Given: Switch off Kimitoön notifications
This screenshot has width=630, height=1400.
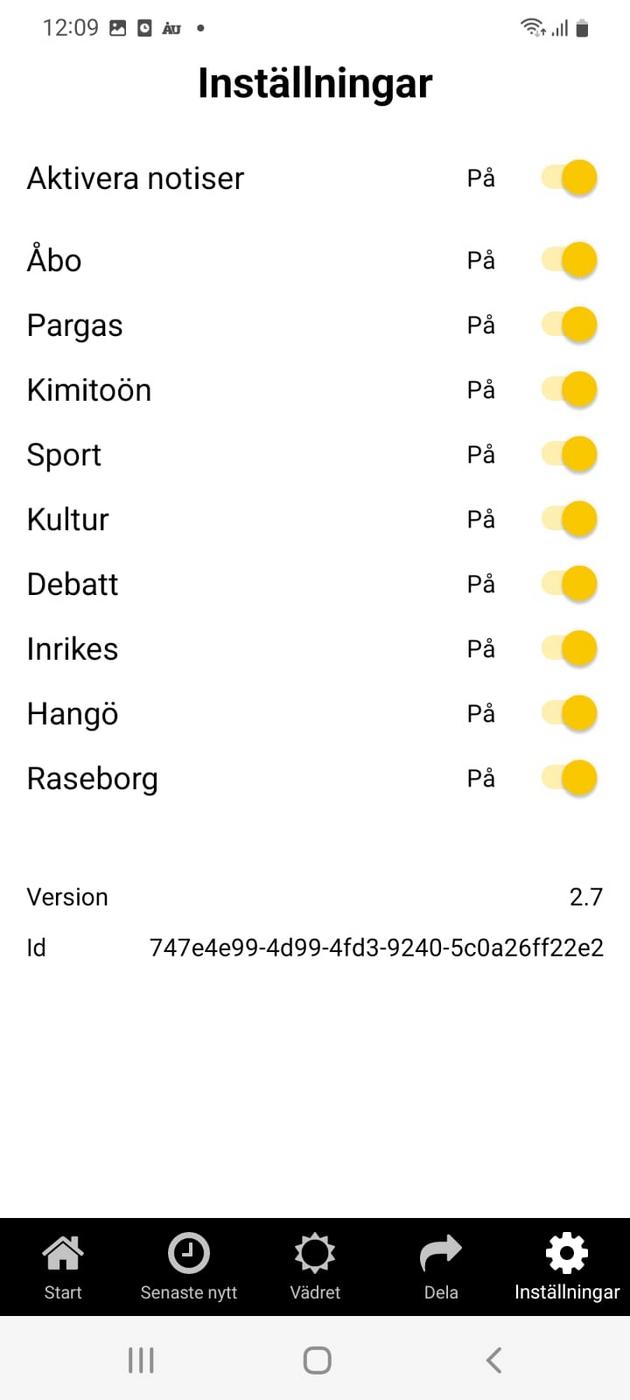Looking at the screenshot, I should pos(569,390).
